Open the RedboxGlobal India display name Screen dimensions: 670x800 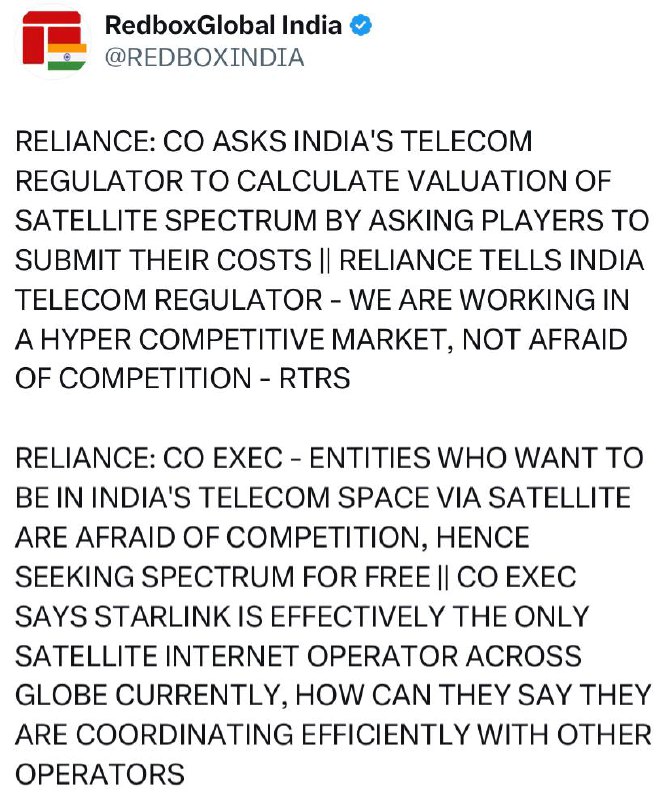pos(223,26)
